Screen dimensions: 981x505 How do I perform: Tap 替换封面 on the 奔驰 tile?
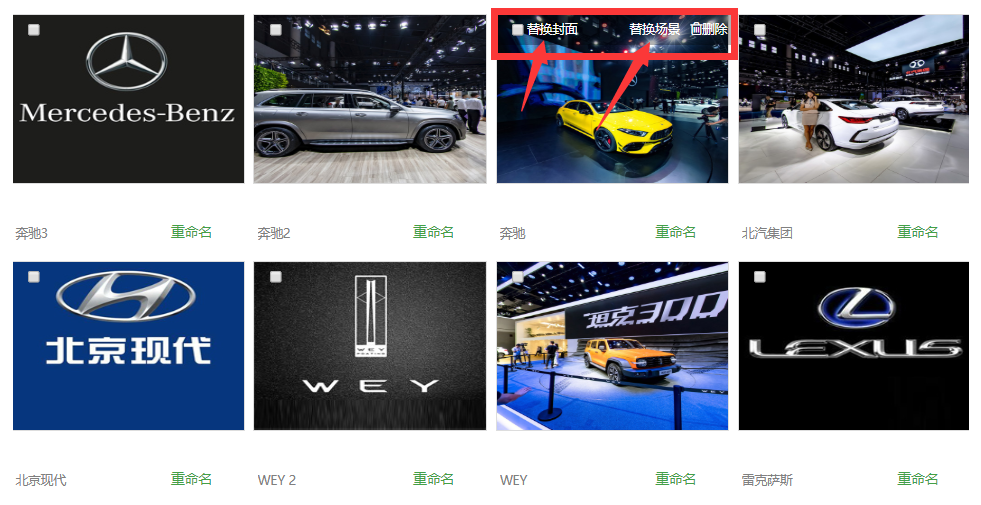tap(552, 29)
